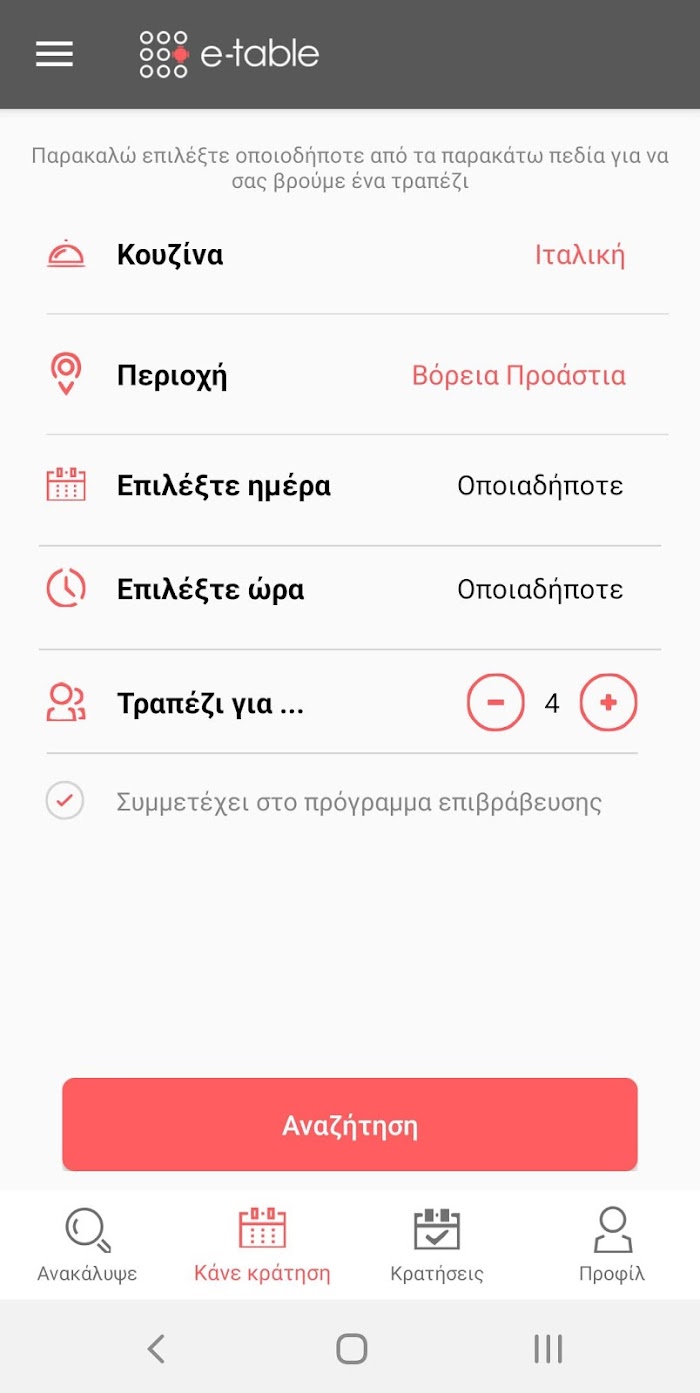Switch to the Ανακάλυψε tab
Screen dimensions: 700x1393
point(87,1245)
